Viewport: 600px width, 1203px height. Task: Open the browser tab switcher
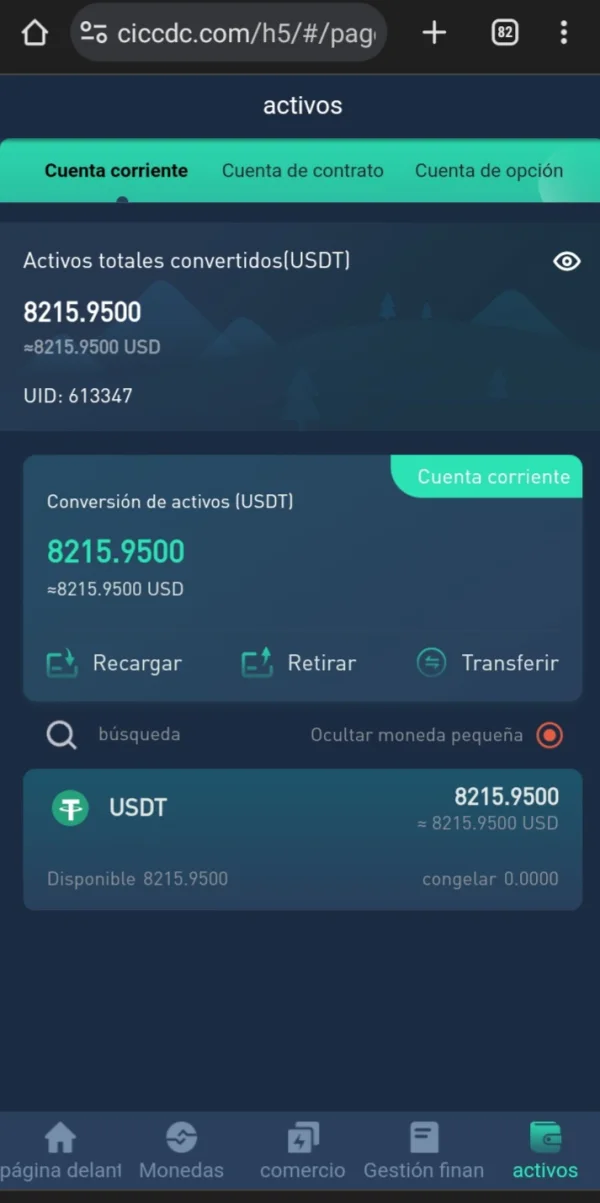505,33
